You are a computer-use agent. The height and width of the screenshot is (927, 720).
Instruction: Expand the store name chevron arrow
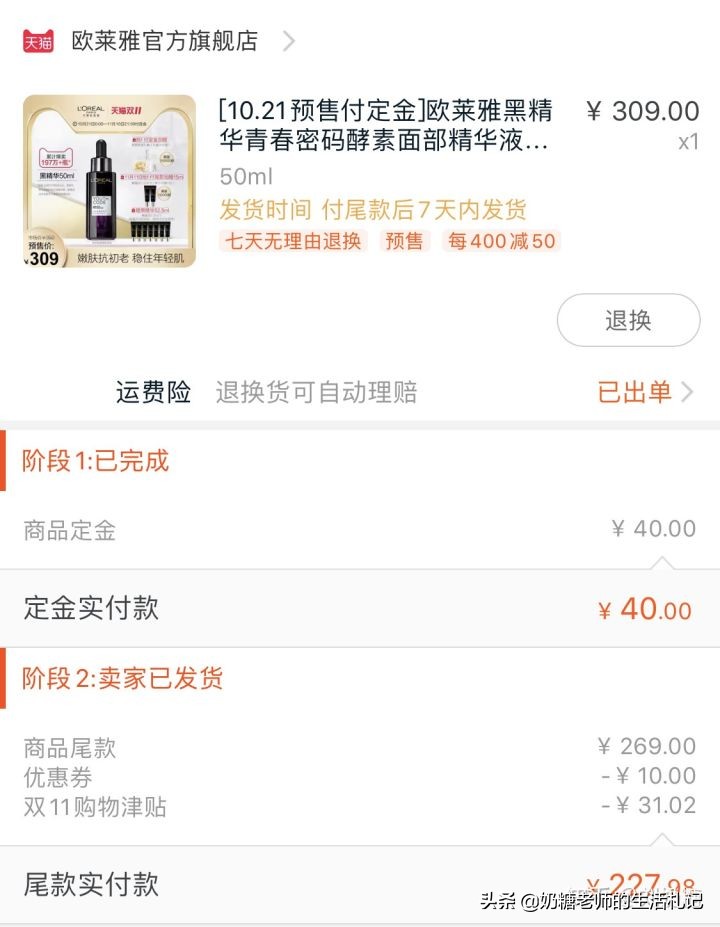click(287, 41)
